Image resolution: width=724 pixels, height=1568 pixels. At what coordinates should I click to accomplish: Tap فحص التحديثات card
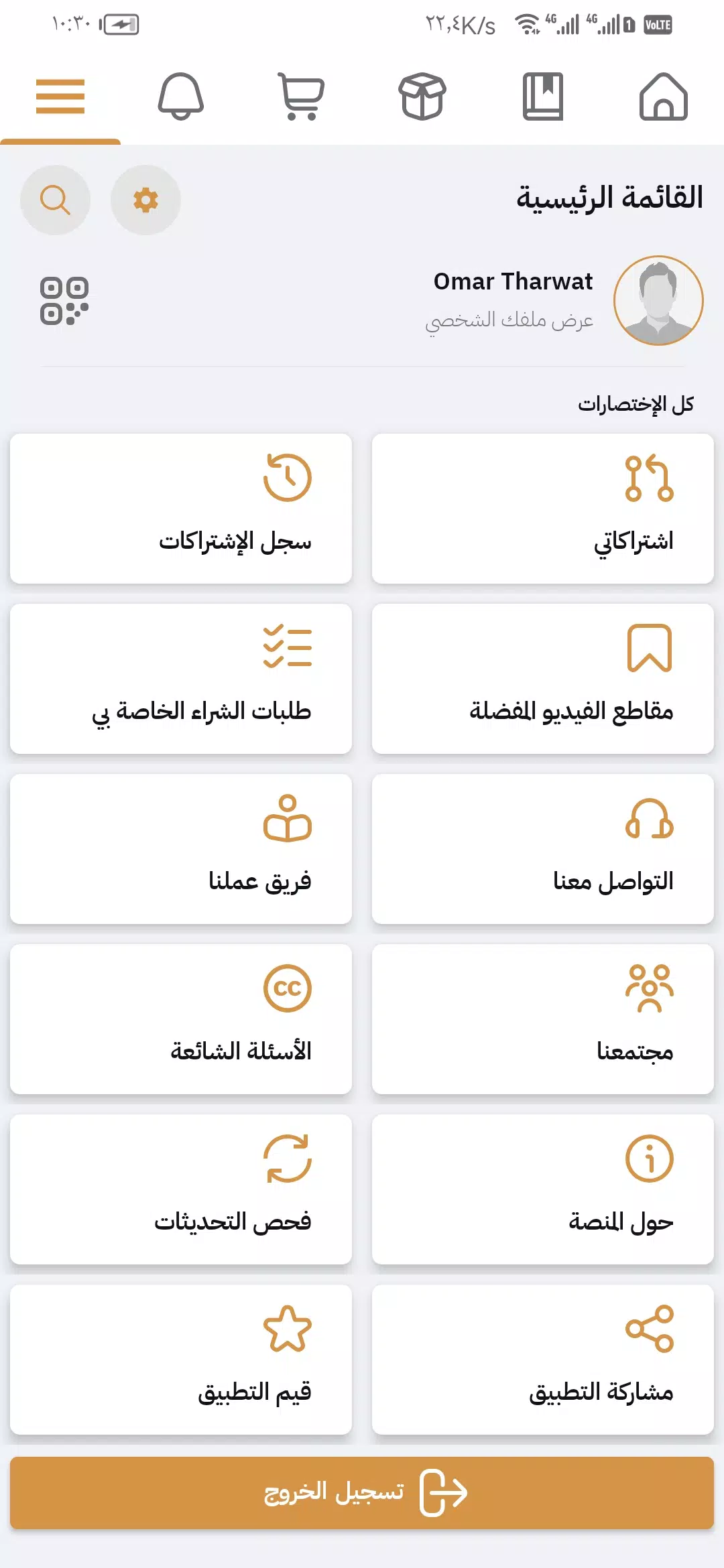pos(181,1189)
